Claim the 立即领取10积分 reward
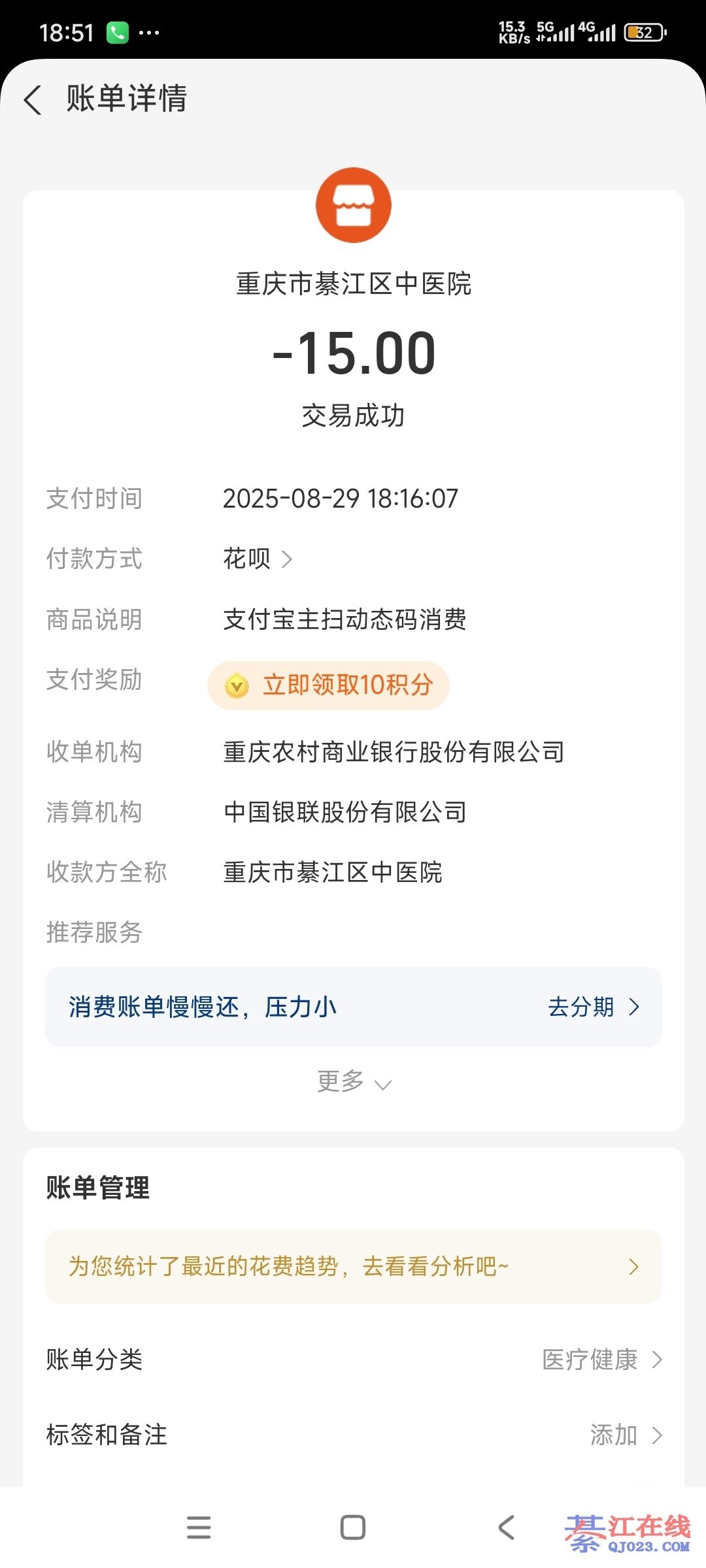The width and height of the screenshot is (706, 1568). click(329, 685)
